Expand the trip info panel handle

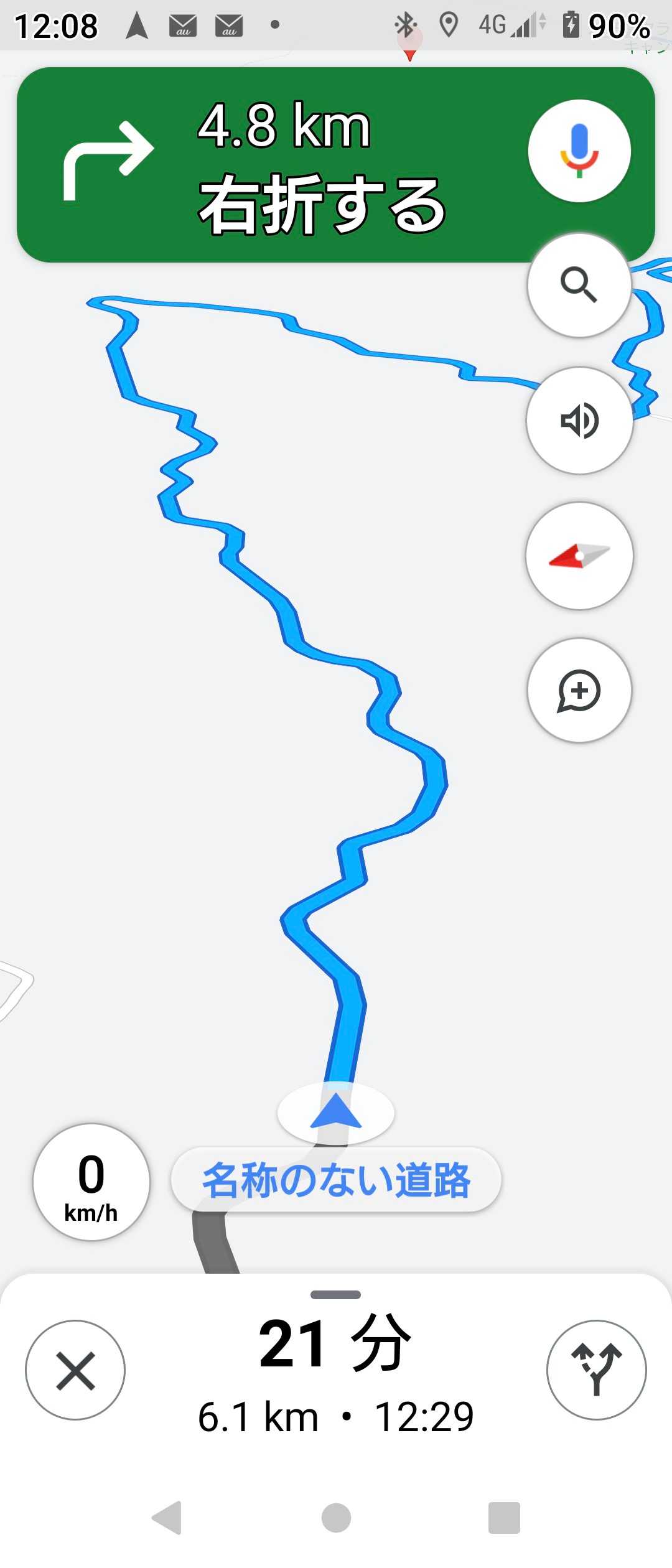coord(335,1295)
